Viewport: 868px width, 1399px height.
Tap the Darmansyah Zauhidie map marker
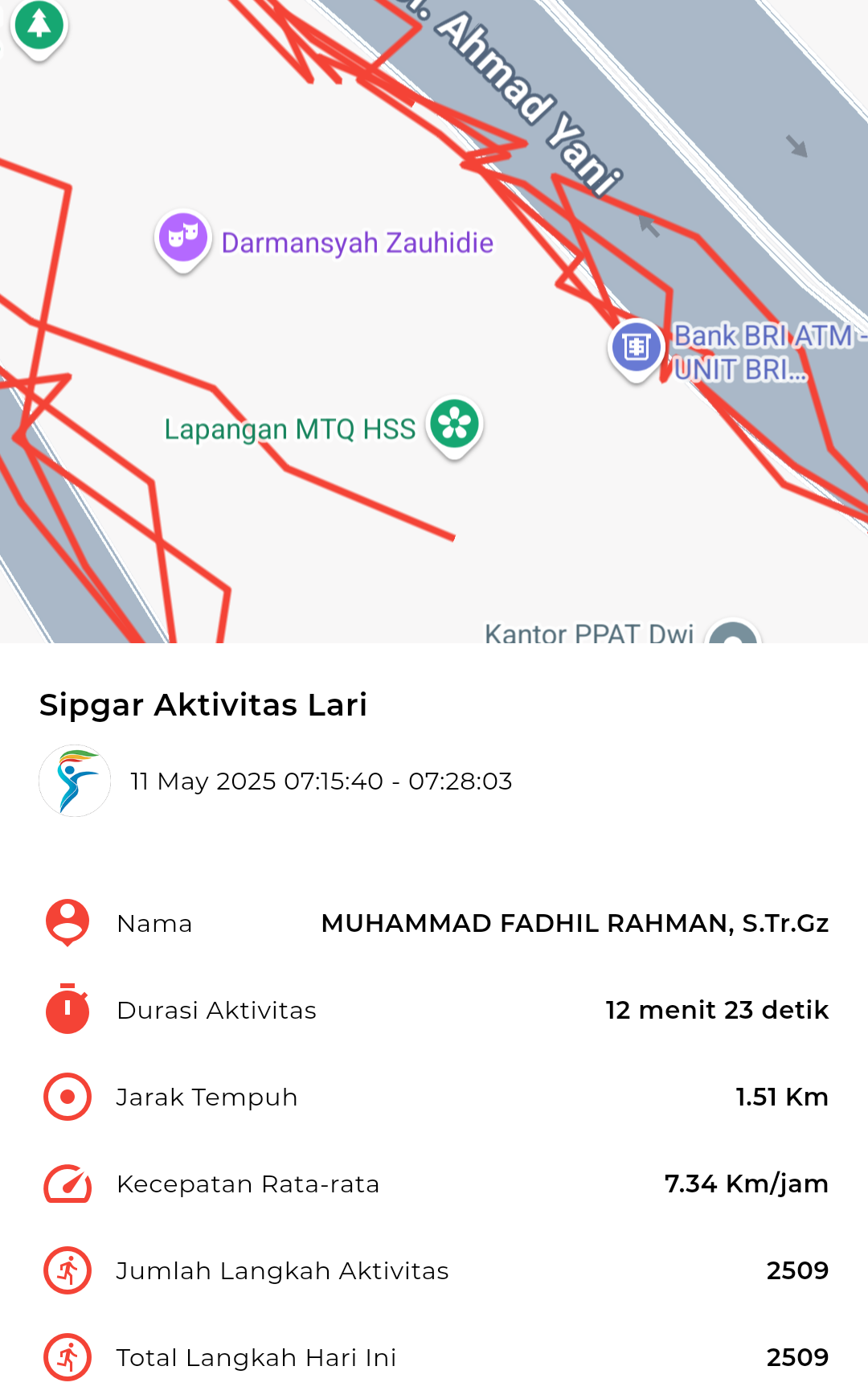click(183, 239)
